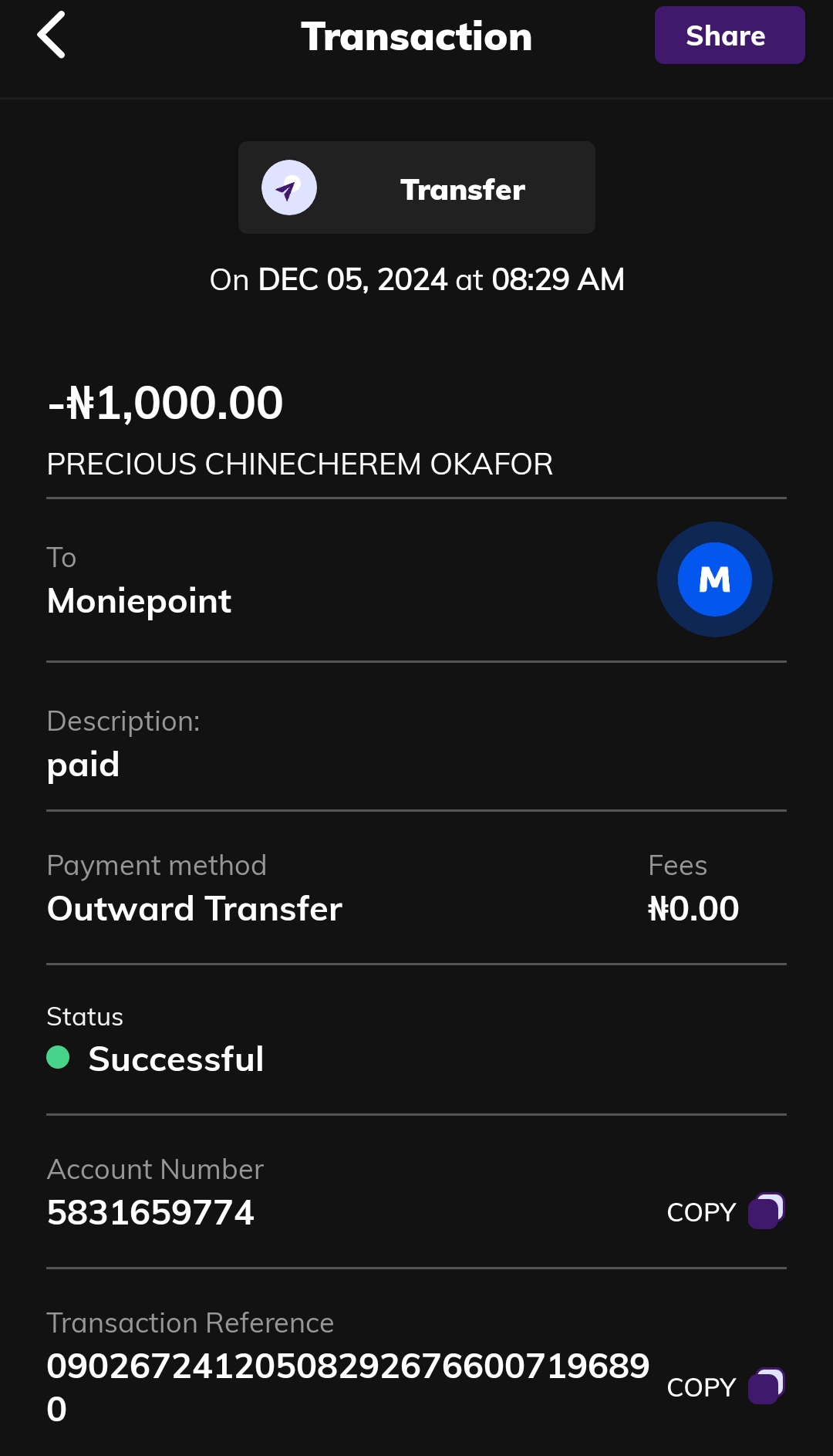Copy the account number 5831659774

(x=724, y=1211)
